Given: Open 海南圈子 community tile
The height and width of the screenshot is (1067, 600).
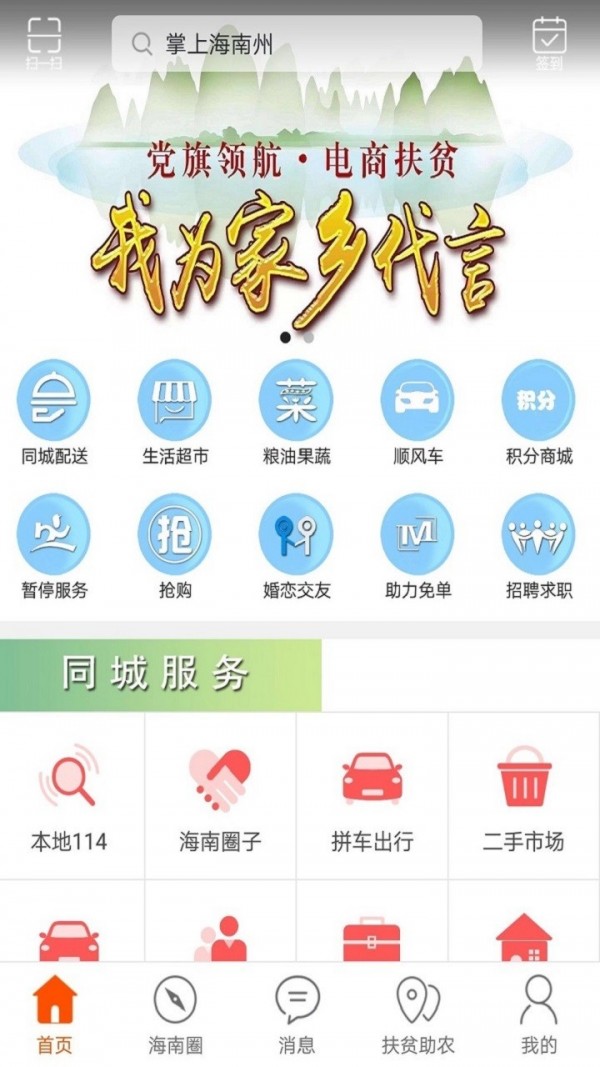Looking at the screenshot, I should (x=220, y=797).
